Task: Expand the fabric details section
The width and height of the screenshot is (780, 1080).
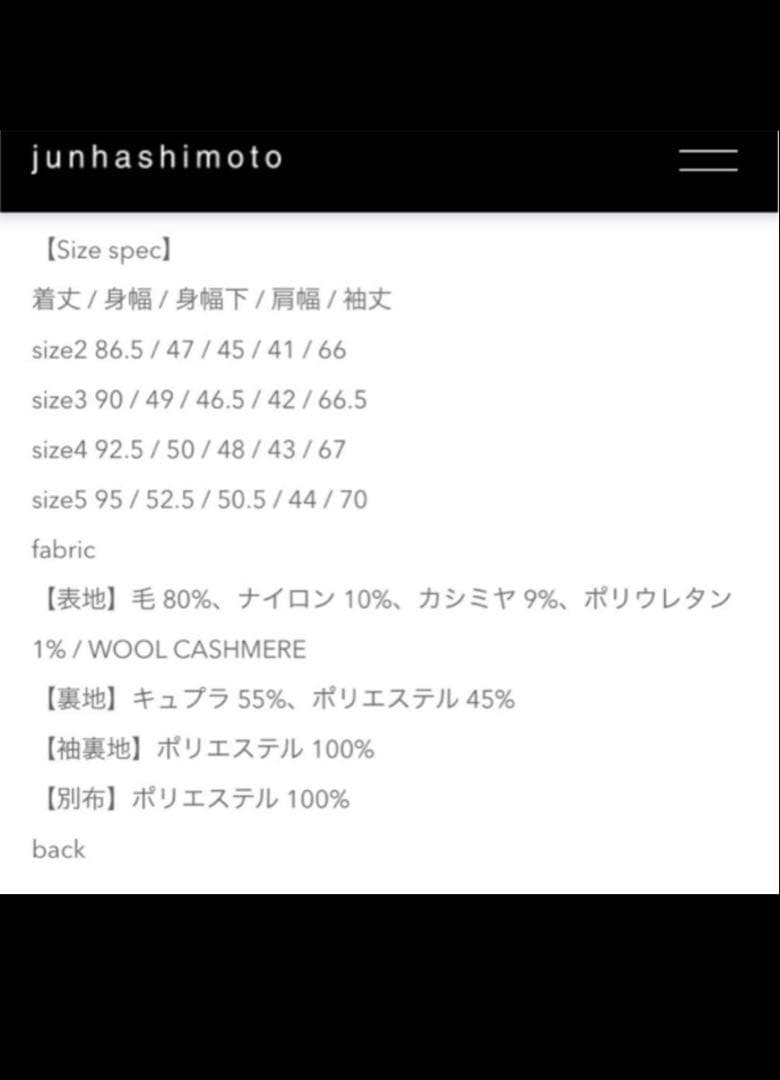Action: click(62, 549)
